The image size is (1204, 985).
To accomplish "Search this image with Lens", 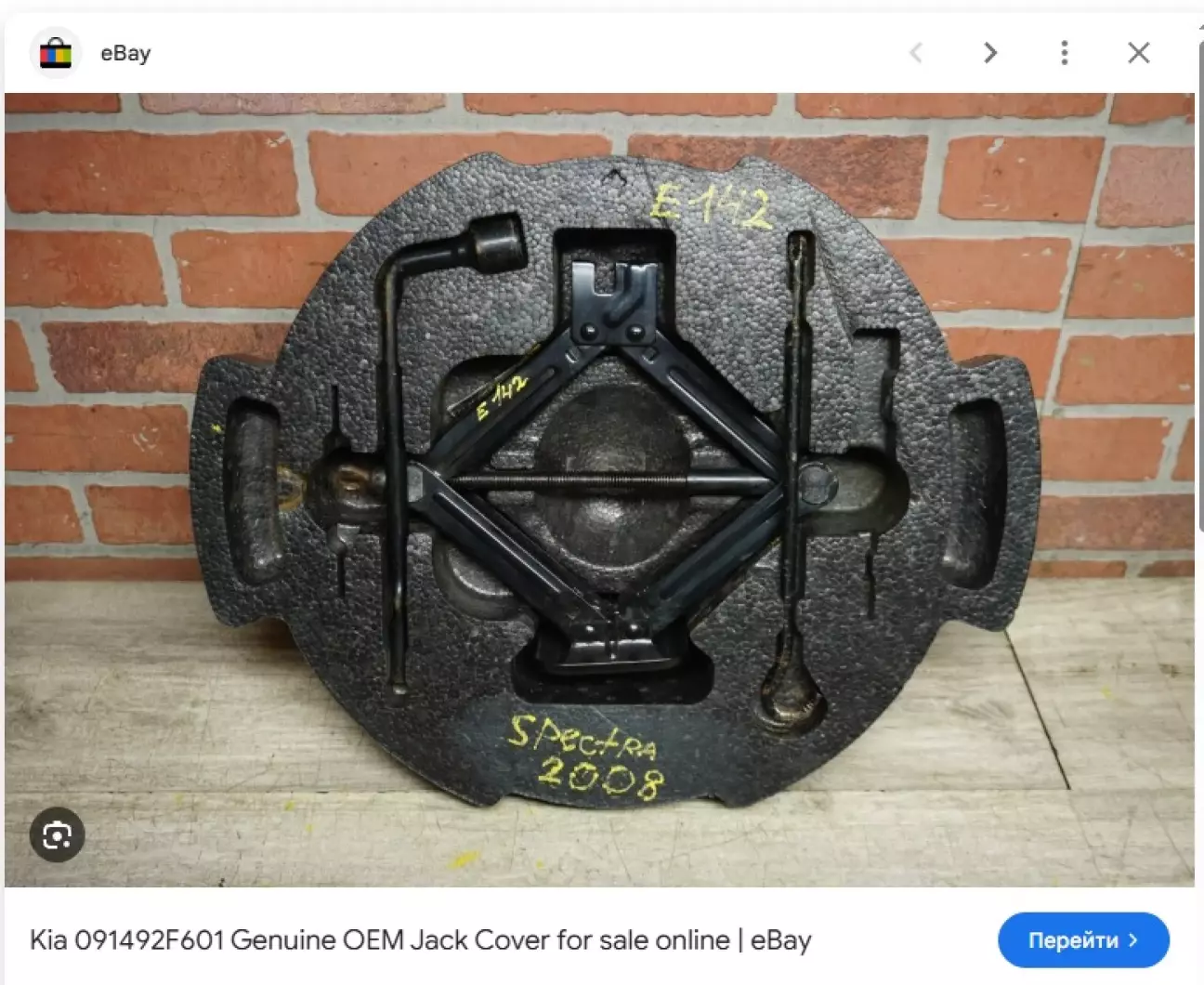I will pyautogui.click(x=57, y=835).
